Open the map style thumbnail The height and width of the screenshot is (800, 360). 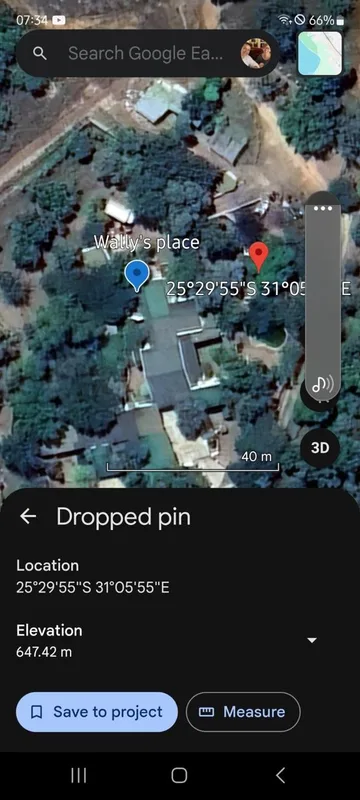click(320, 54)
